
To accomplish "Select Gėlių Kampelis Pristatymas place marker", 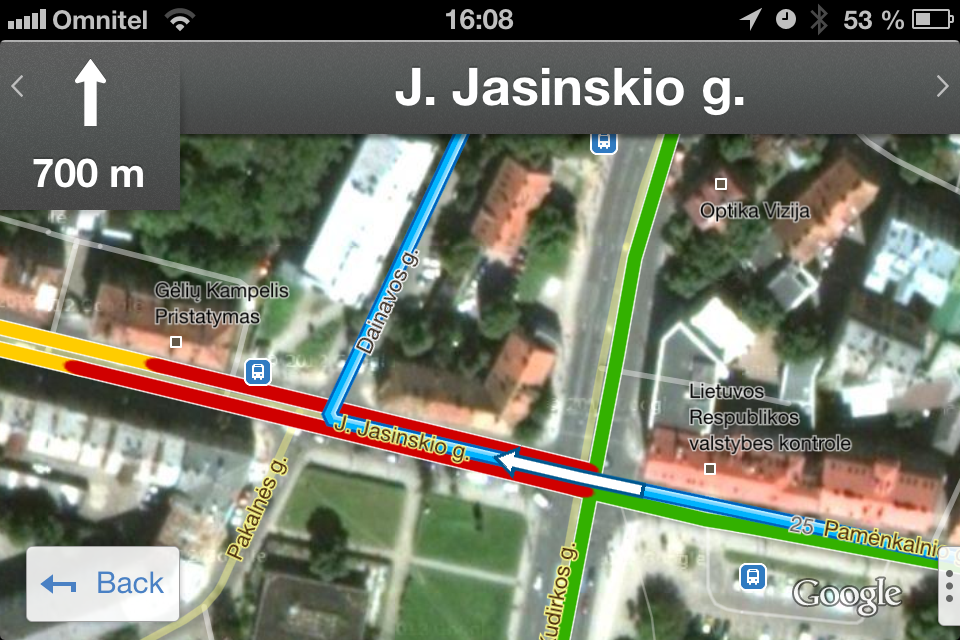I will (176, 342).
